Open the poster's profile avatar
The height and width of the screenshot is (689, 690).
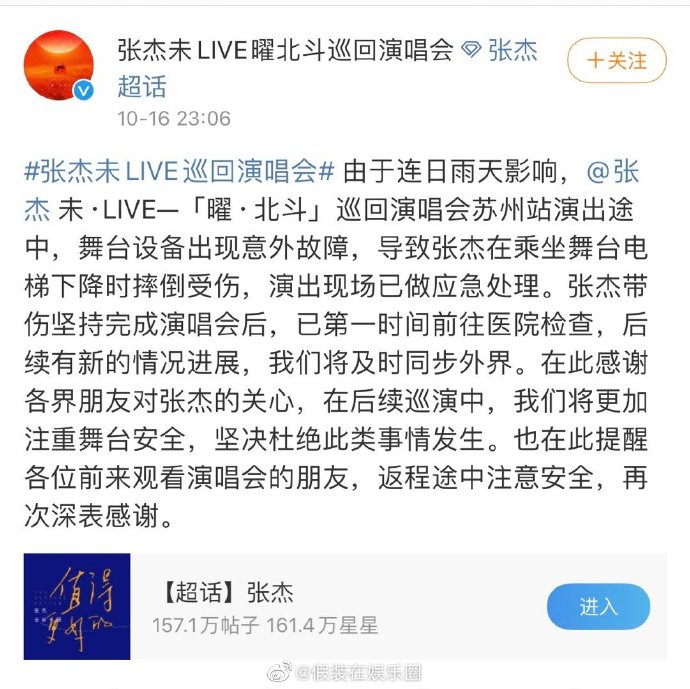point(59,65)
